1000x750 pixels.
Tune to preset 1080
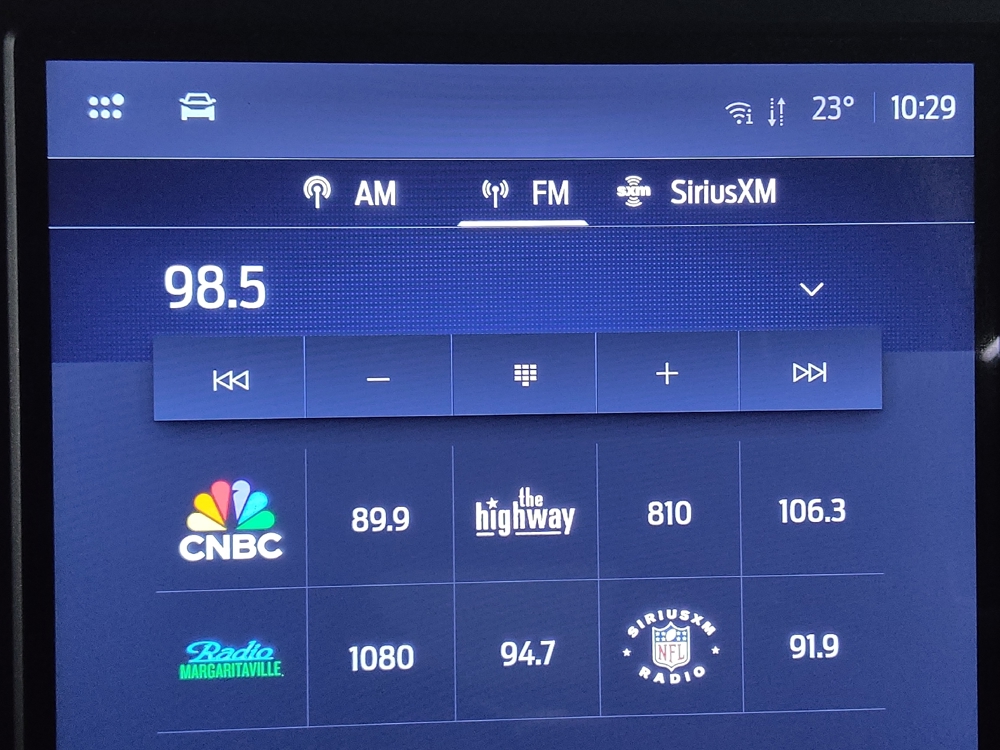click(x=380, y=658)
